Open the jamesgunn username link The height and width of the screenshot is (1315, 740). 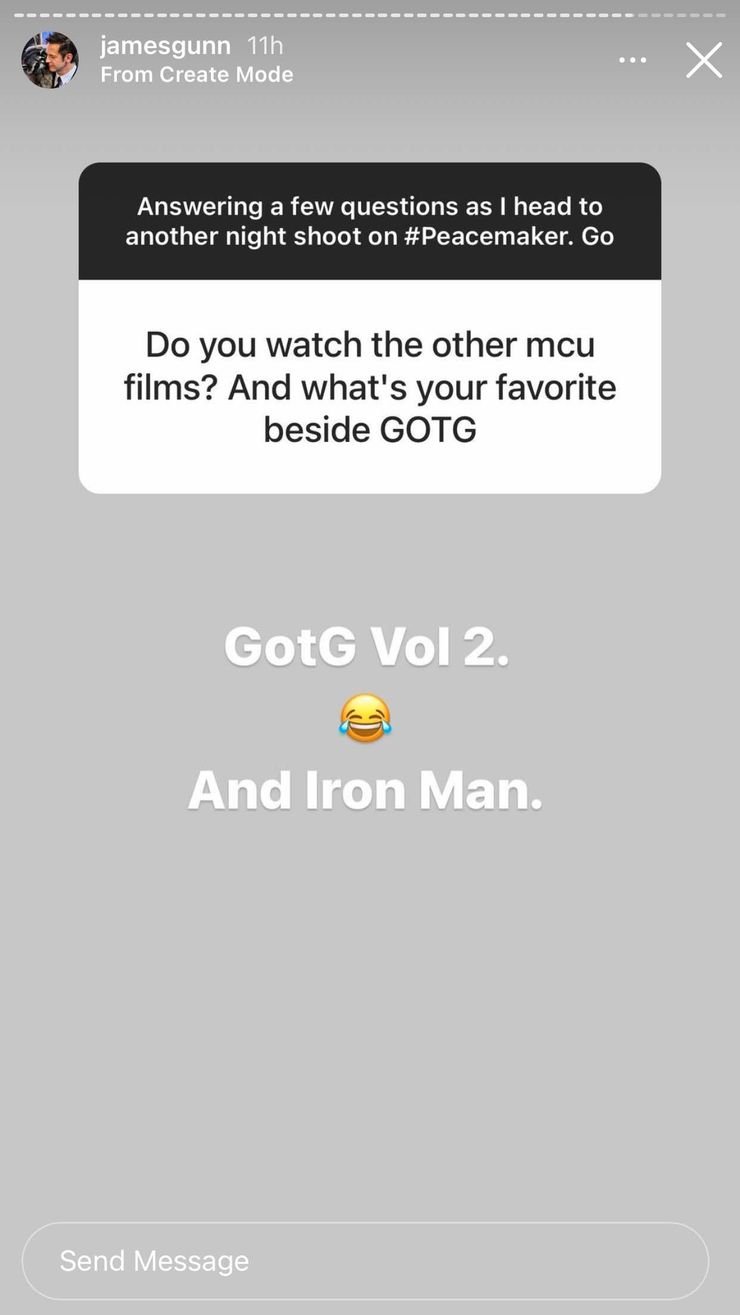tap(165, 45)
